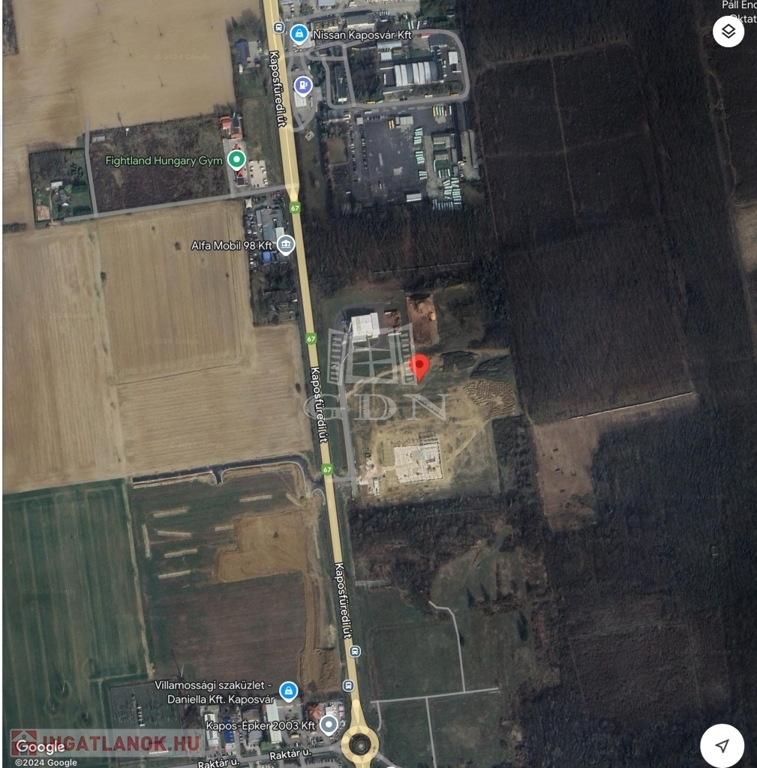The image size is (757, 768).
Task: Open the map layers button
Action: [728, 31]
